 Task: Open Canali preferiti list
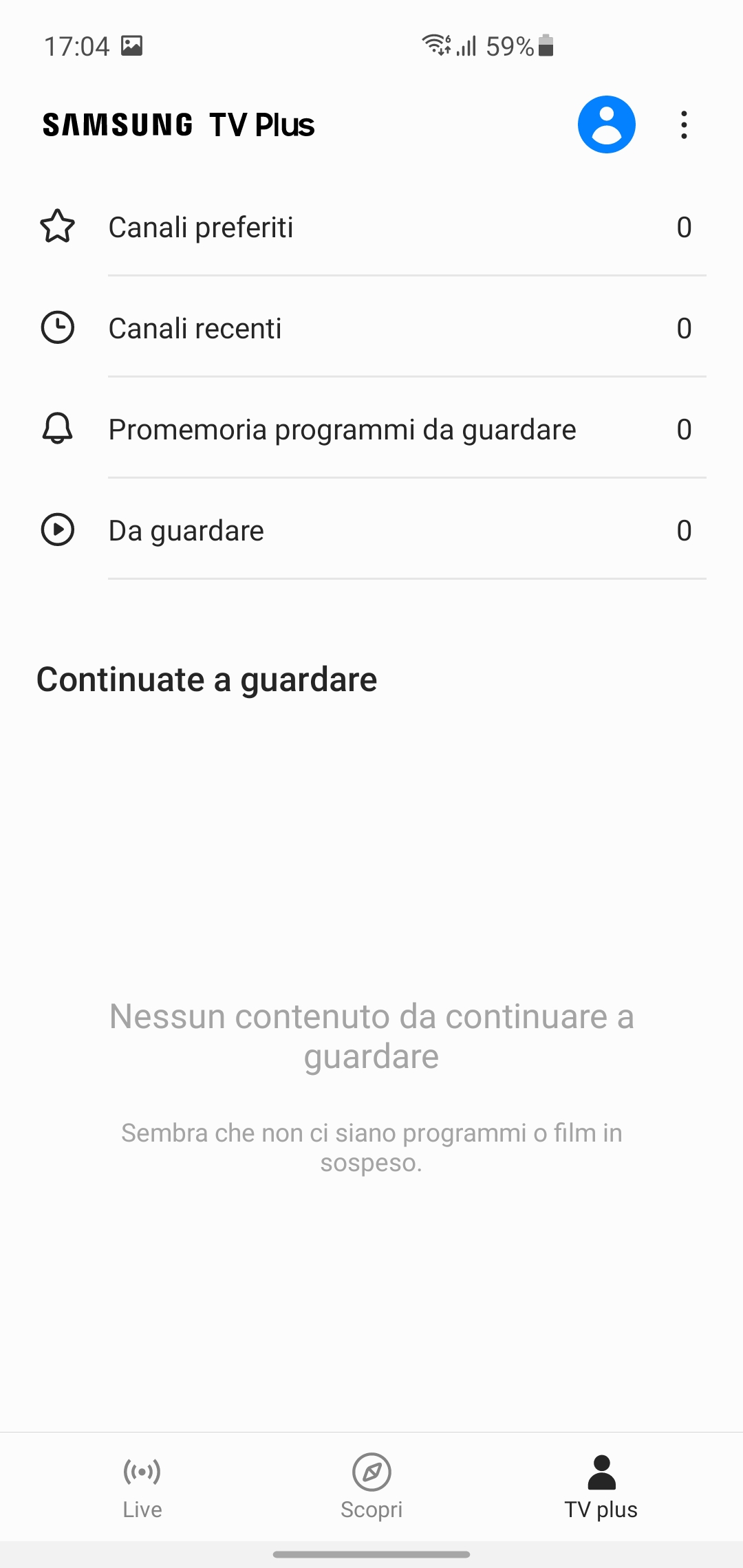(x=371, y=227)
